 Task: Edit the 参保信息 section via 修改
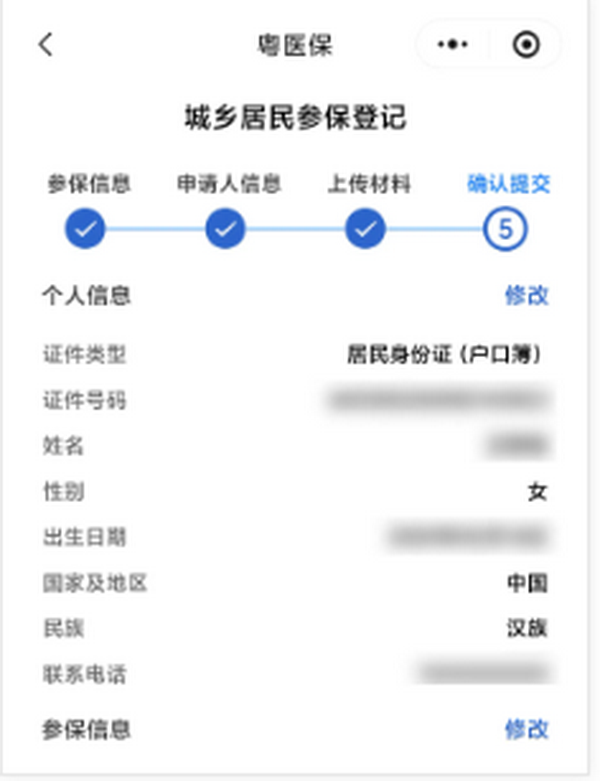click(526, 728)
